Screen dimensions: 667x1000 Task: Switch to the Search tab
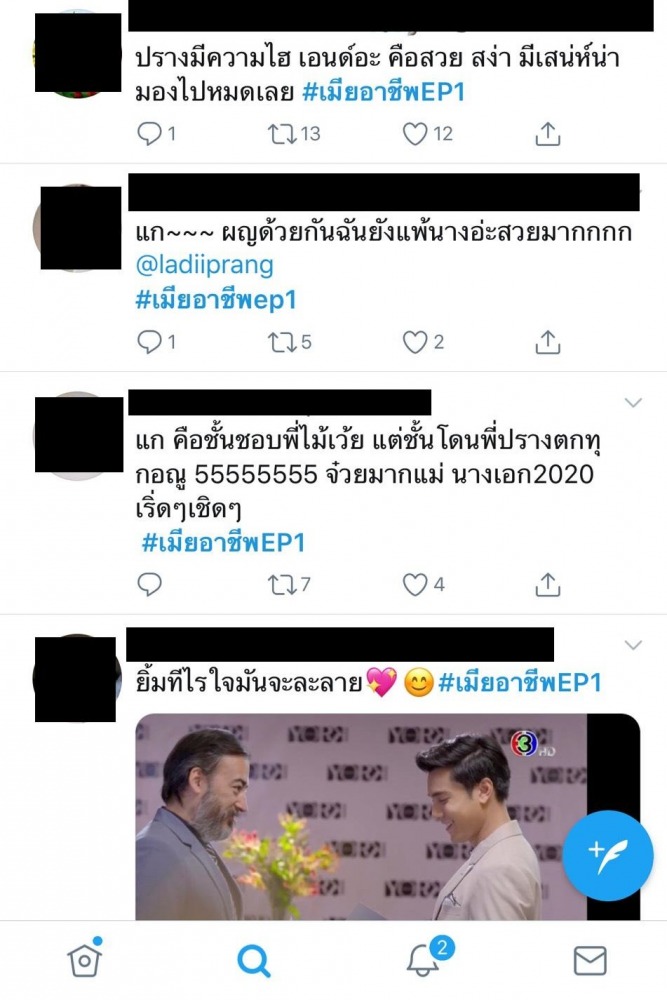coord(254,960)
